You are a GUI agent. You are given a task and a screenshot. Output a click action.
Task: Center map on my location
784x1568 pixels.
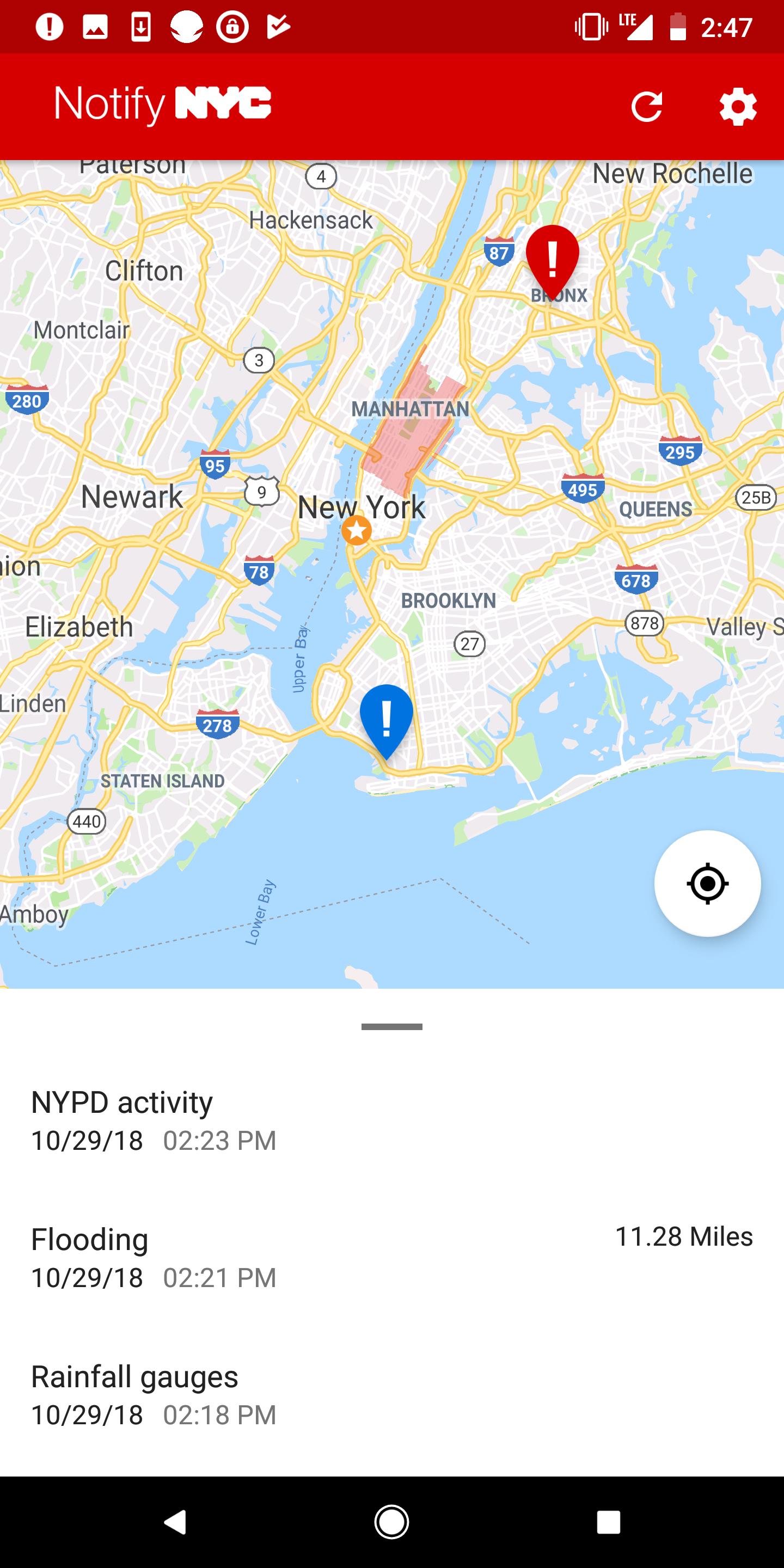[x=707, y=883]
